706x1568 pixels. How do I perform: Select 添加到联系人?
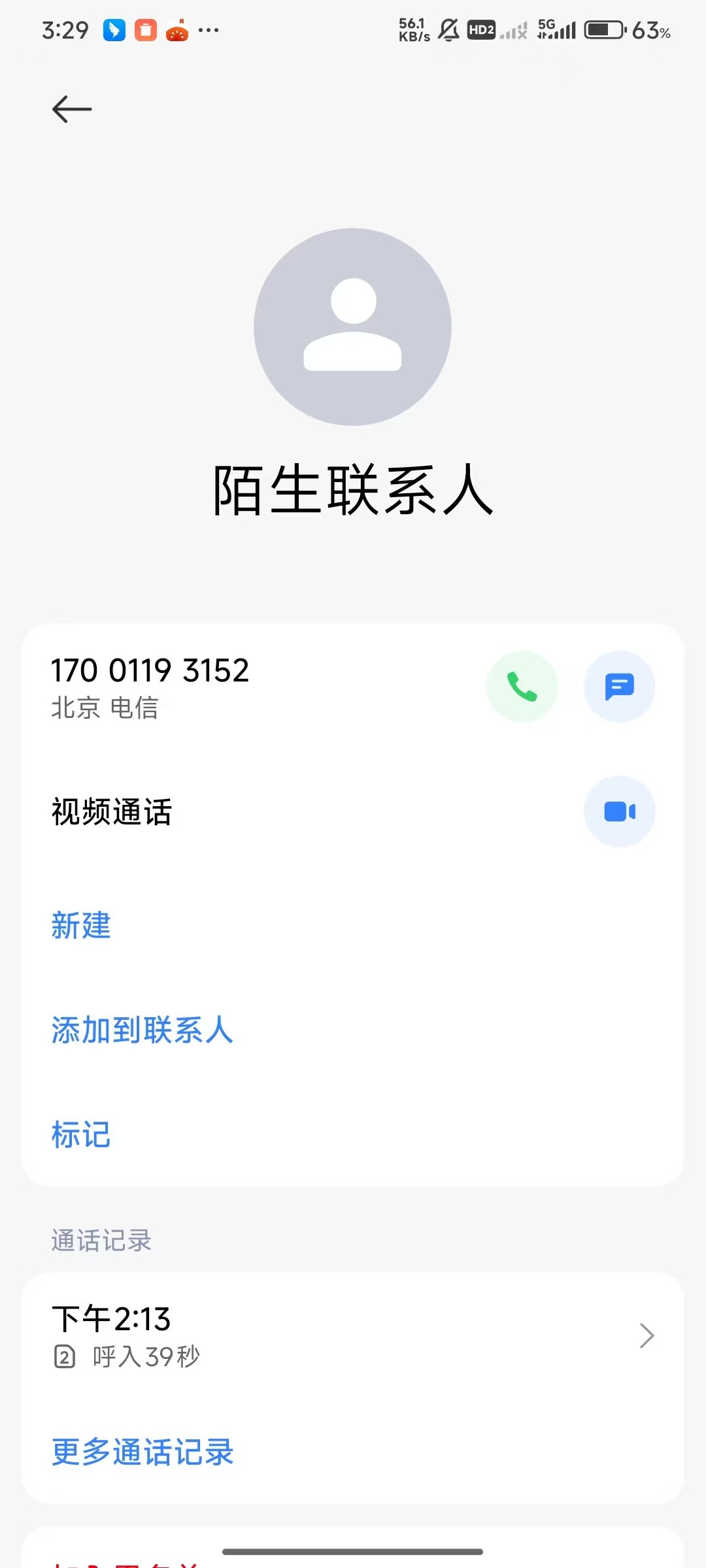[143, 1030]
